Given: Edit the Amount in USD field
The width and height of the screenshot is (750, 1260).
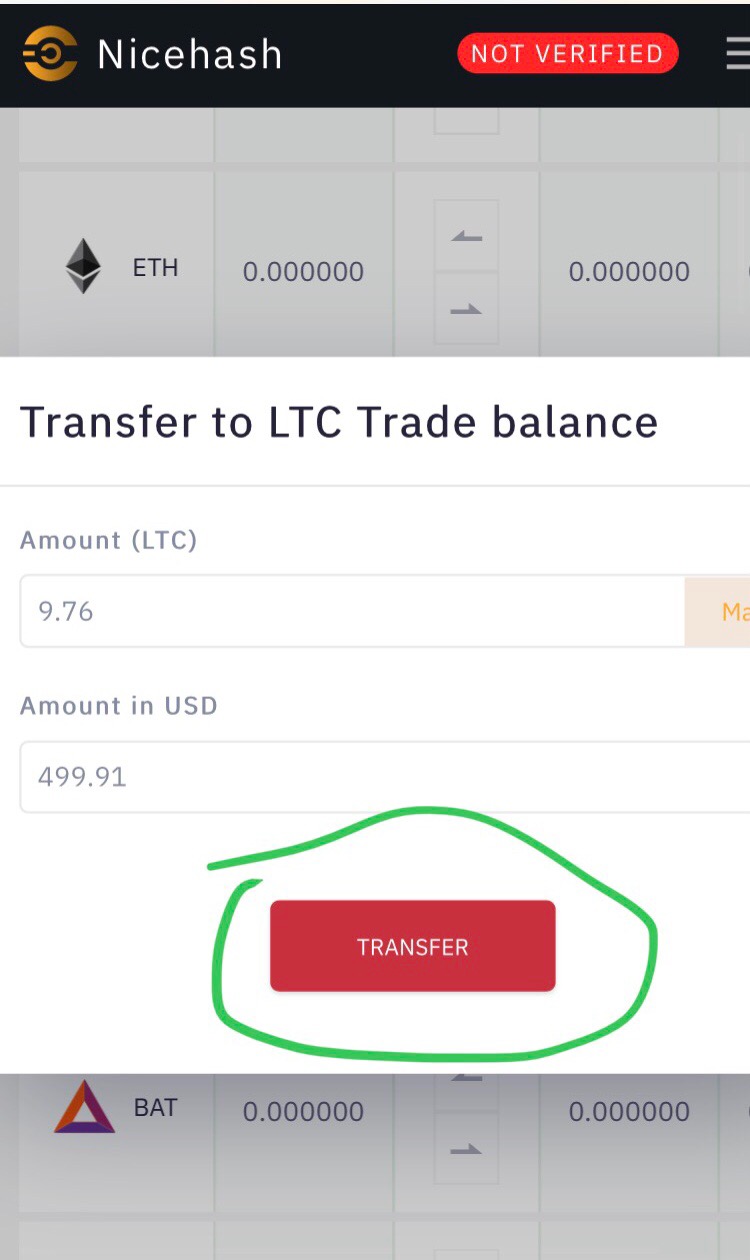Looking at the screenshot, I should pyautogui.click(x=380, y=777).
